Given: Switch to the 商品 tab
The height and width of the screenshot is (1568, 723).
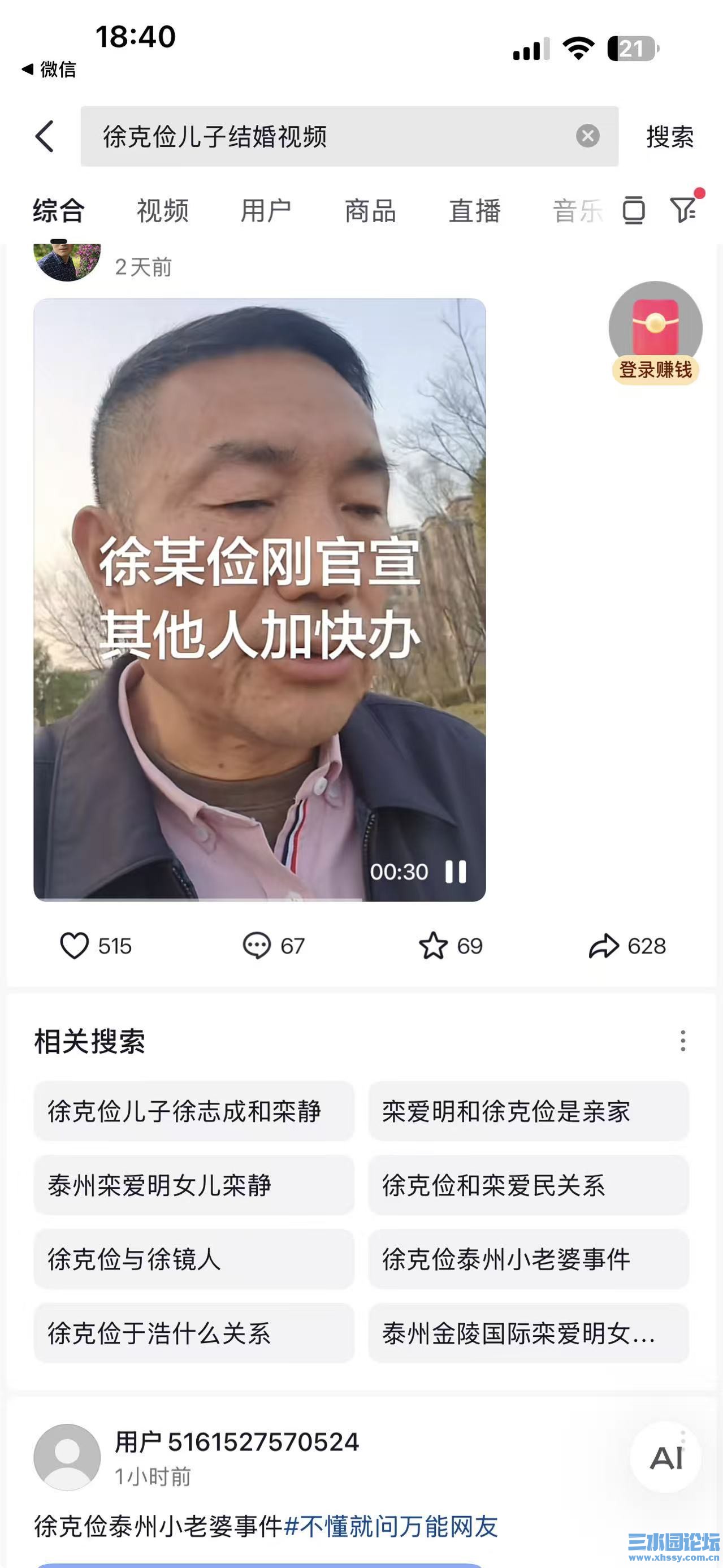Looking at the screenshot, I should click(370, 211).
